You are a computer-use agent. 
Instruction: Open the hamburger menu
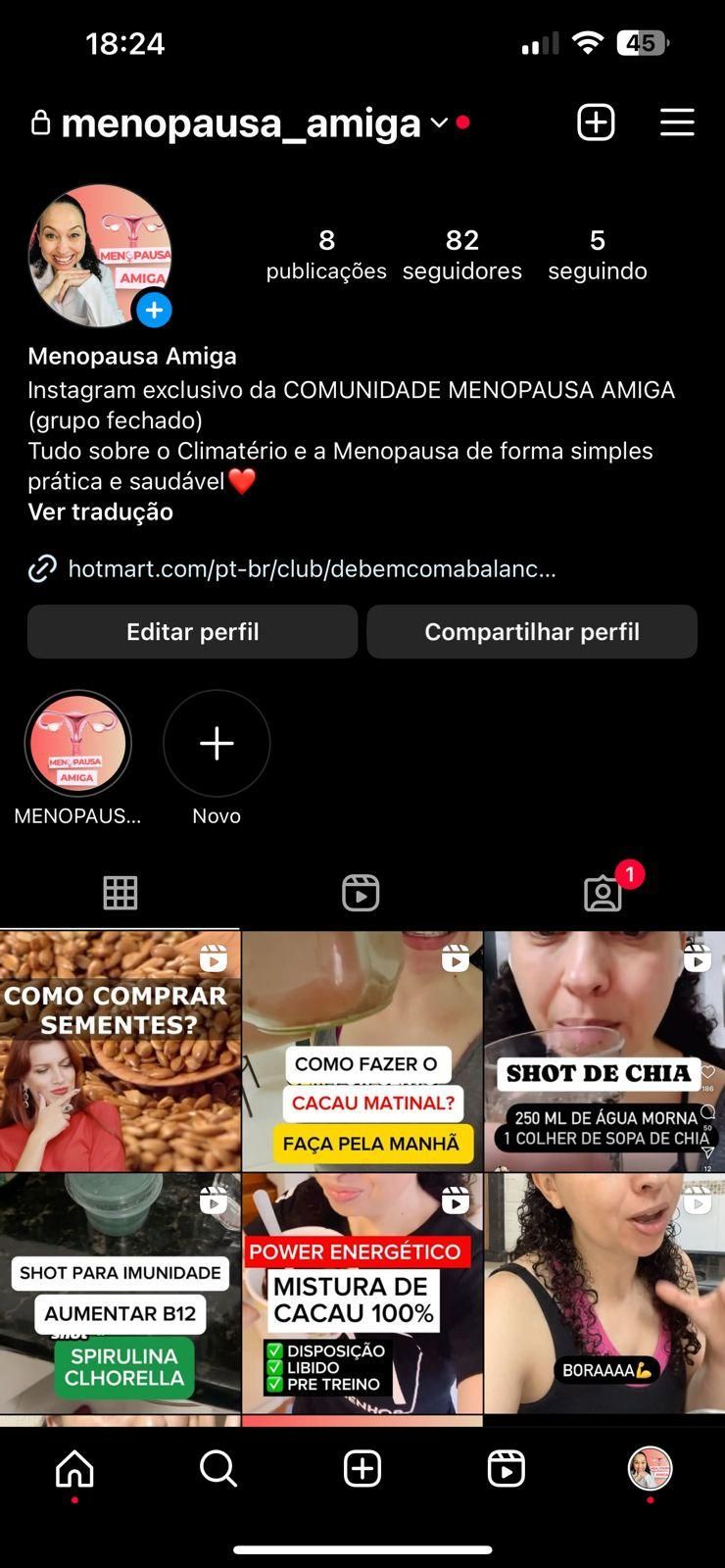pyautogui.click(x=677, y=122)
